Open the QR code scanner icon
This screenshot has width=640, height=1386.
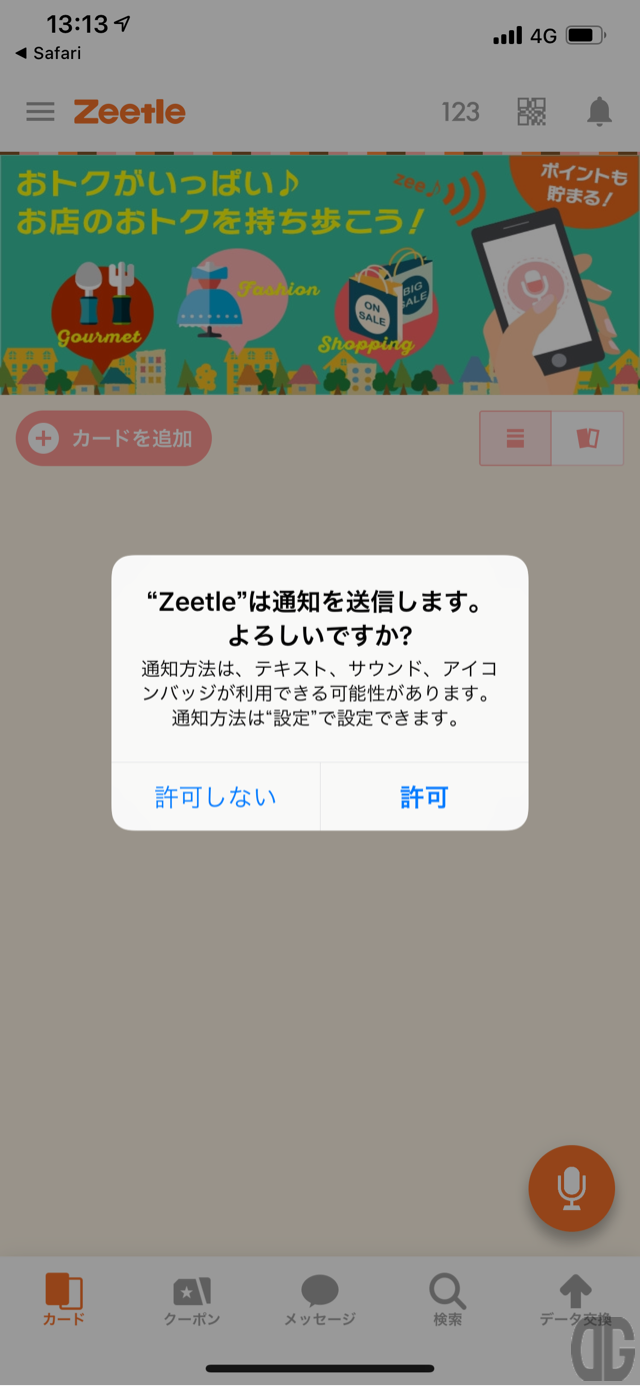pos(532,111)
